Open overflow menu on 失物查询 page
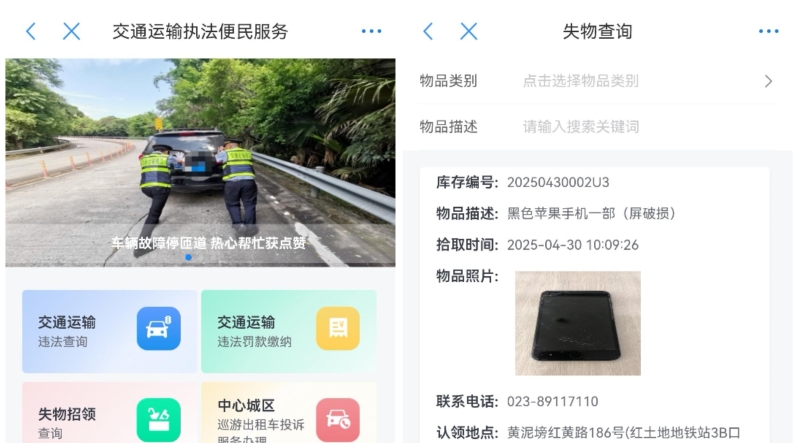 pyautogui.click(x=768, y=31)
